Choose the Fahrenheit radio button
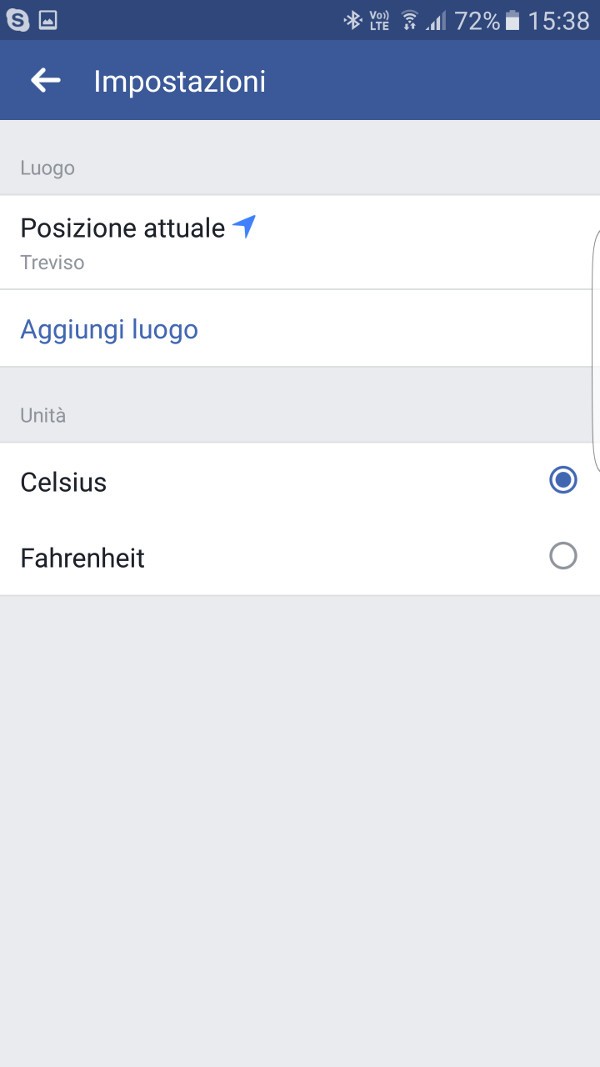The width and height of the screenshot is (600, 1067). tap(563, 556)
